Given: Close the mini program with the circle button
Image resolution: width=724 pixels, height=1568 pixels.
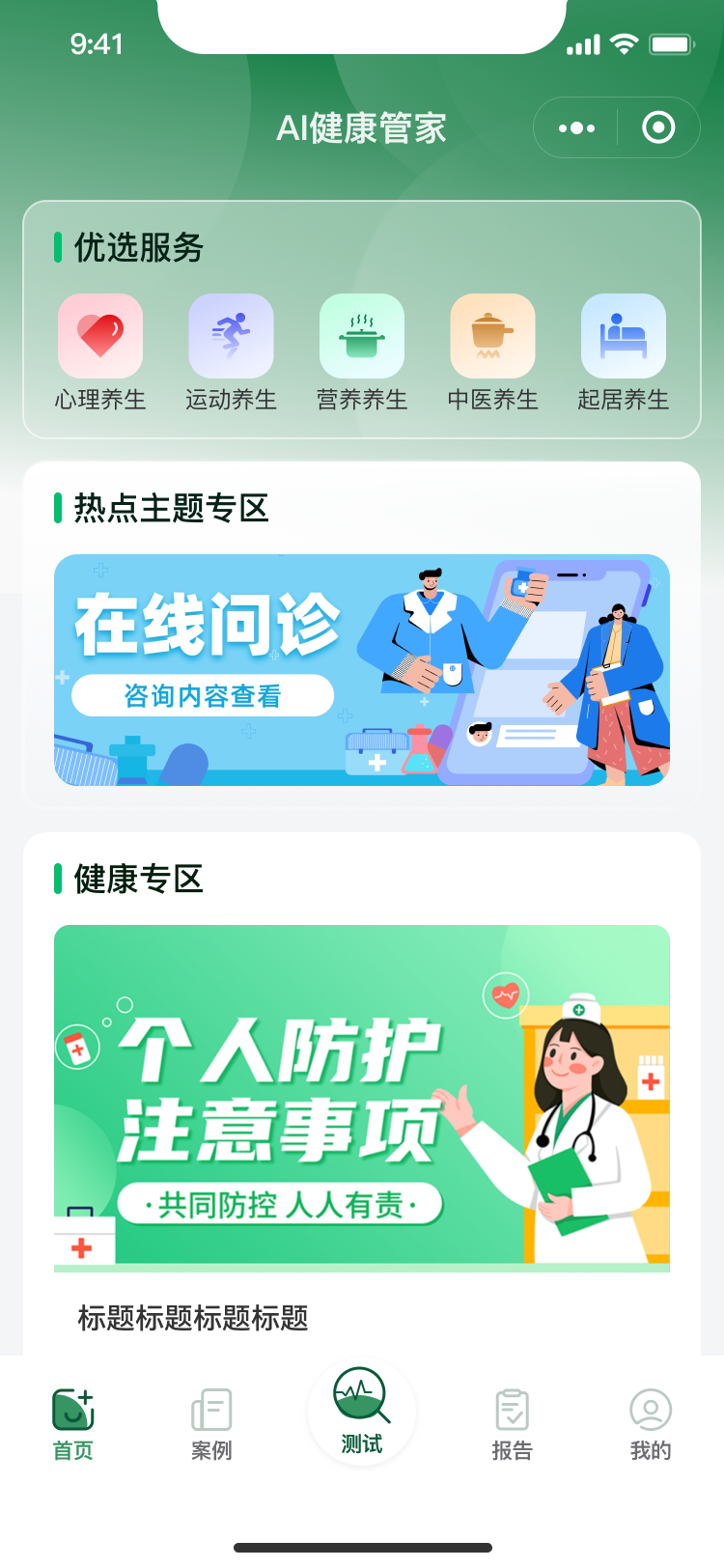Looking at the screenshot, I should 658,127.
